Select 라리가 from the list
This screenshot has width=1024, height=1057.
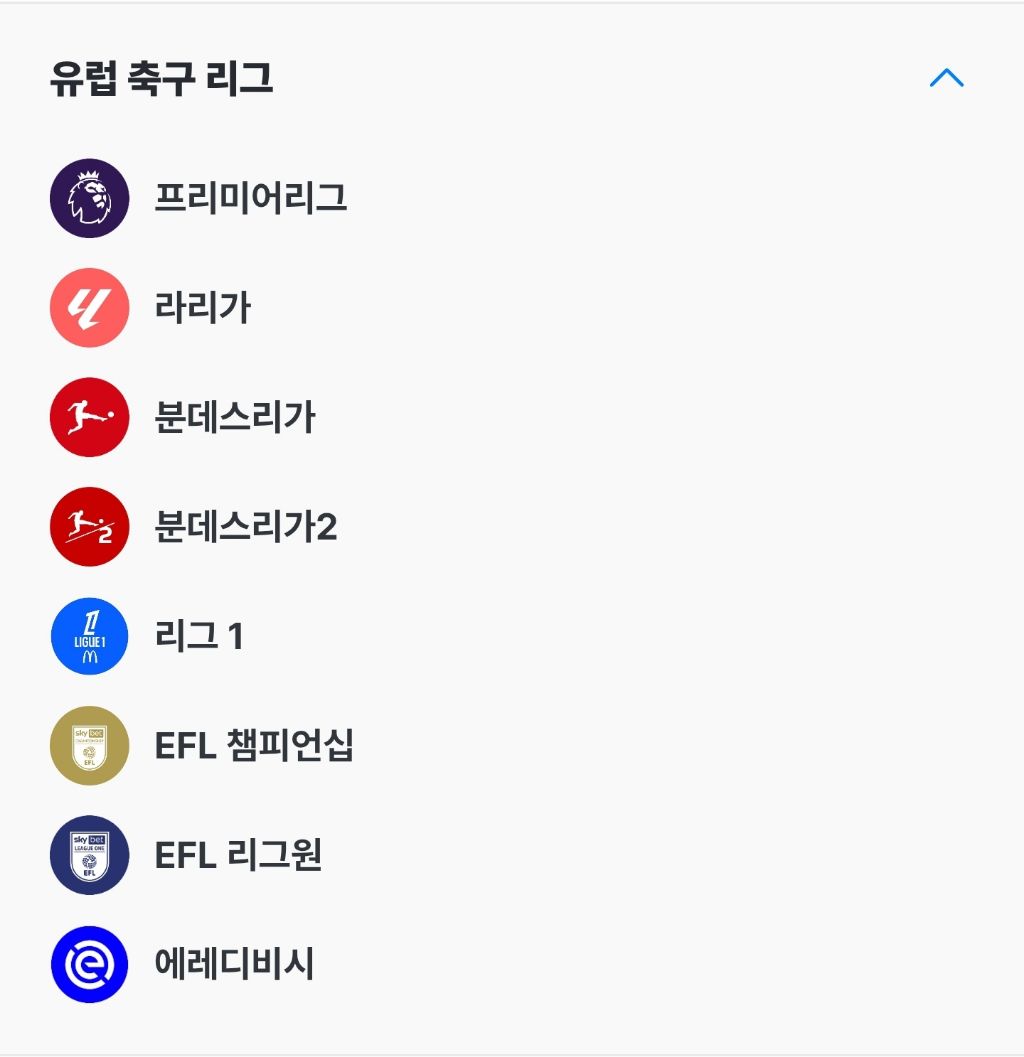202,308
